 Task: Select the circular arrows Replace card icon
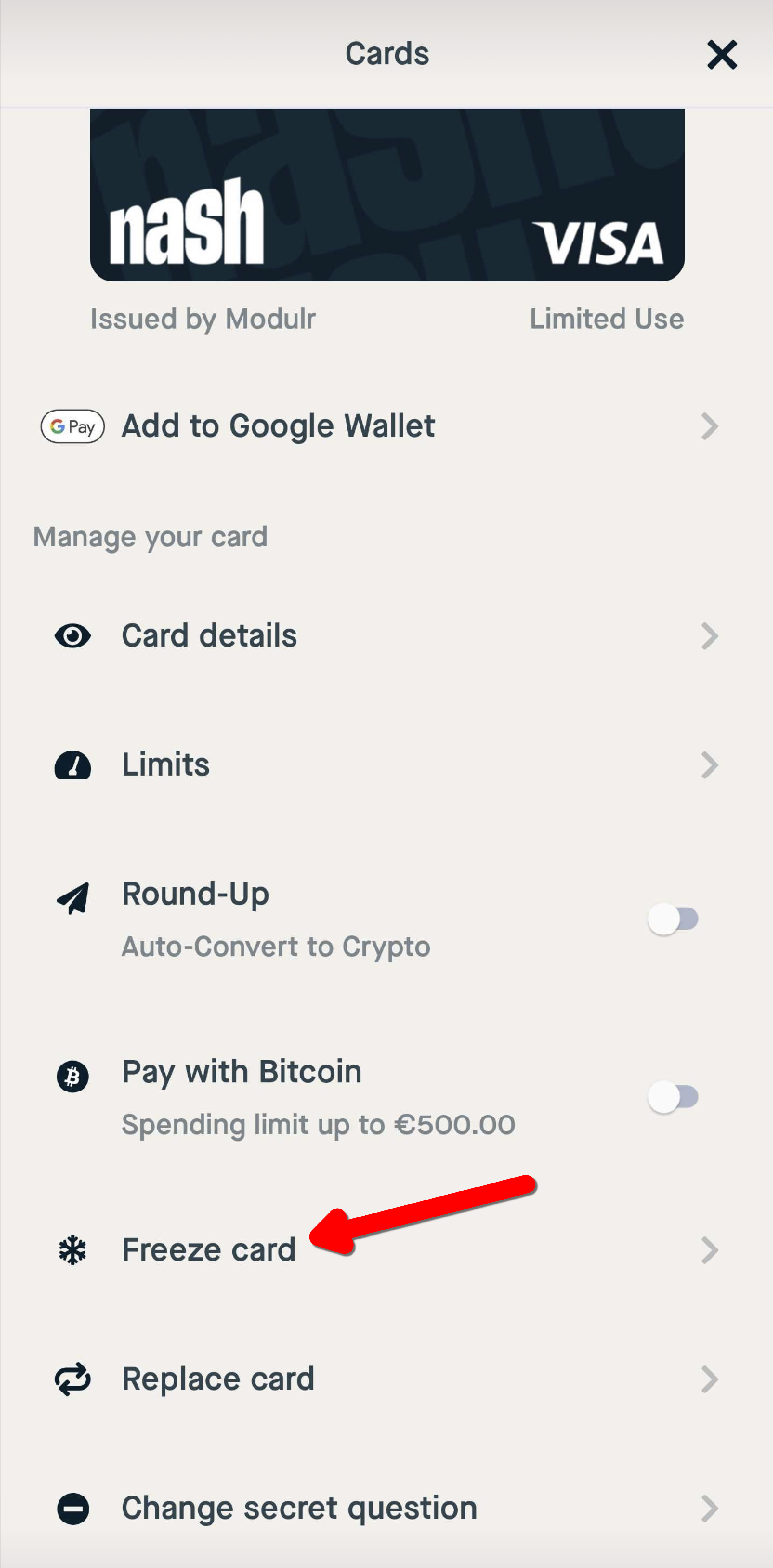click(72, 1379)
